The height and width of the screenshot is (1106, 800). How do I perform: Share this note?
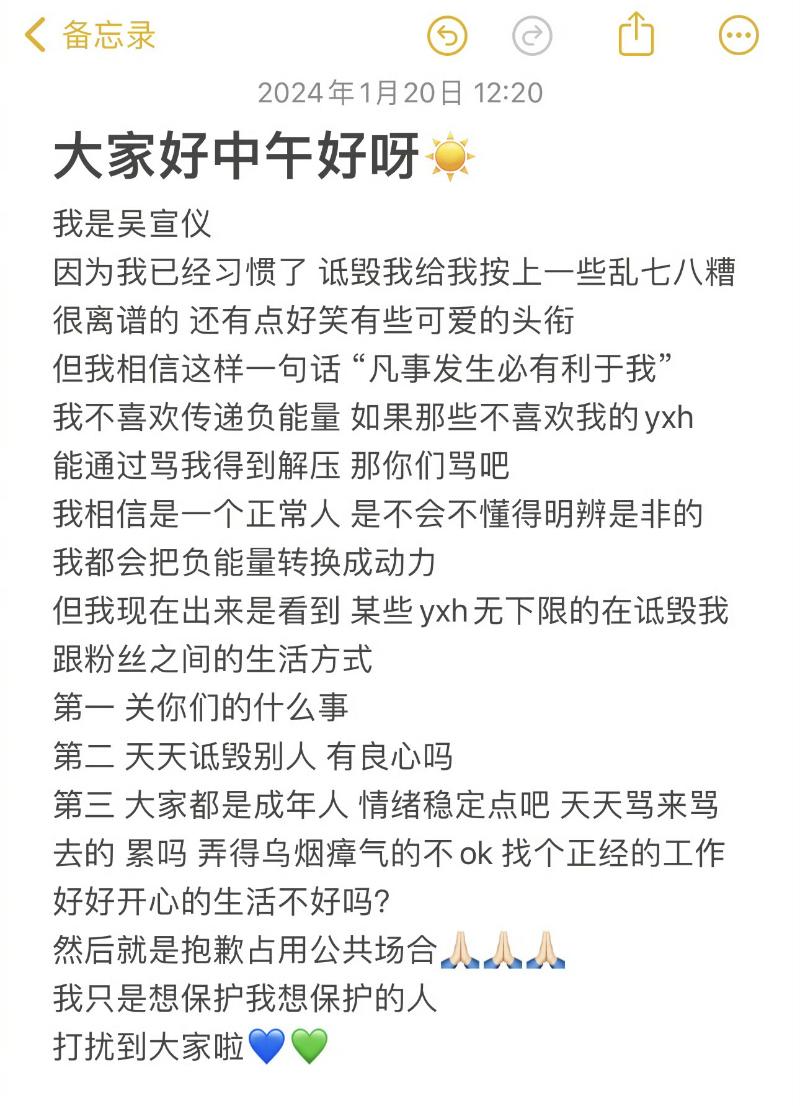[636, 36]
